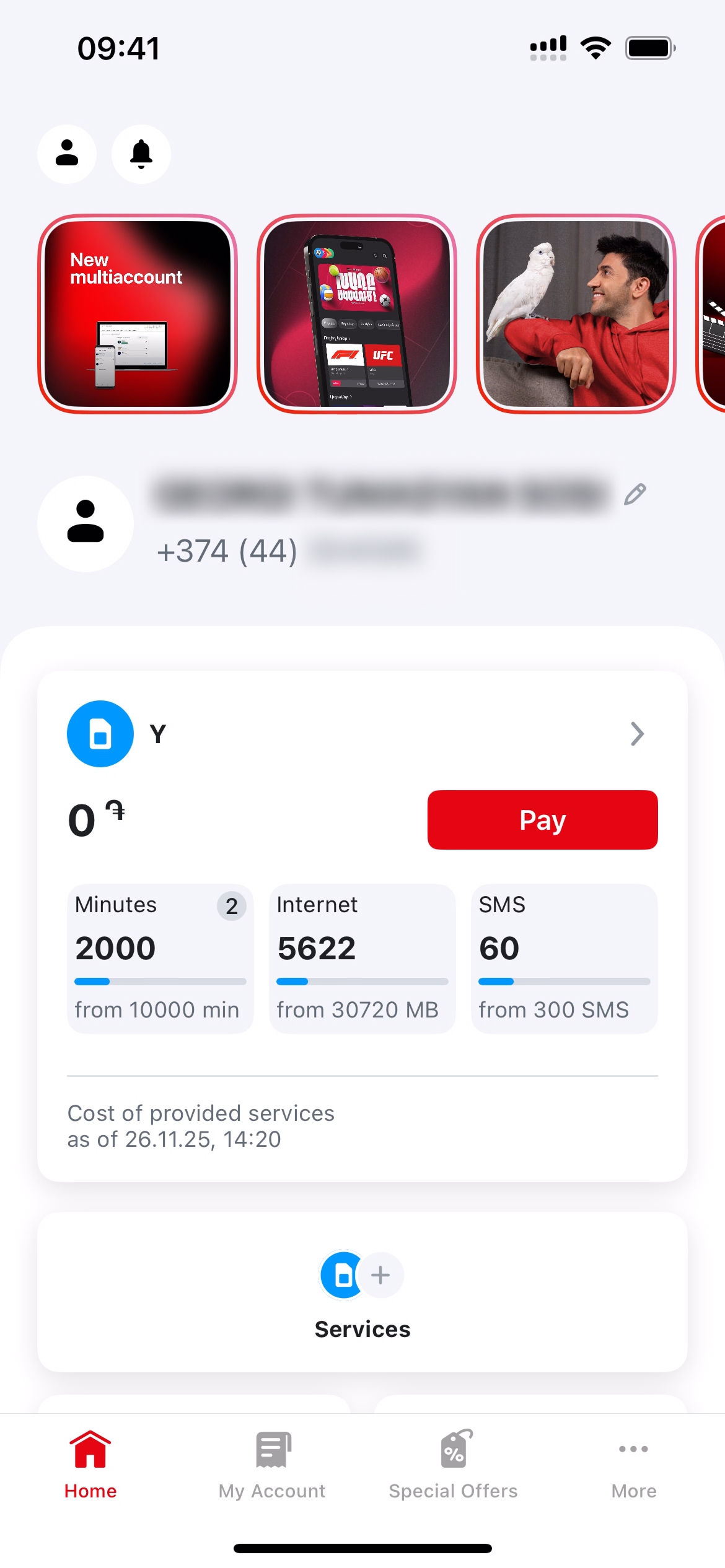Go to the Home tab
The height and width of the screenshot is (1568, 725).
coord(90,1466)
